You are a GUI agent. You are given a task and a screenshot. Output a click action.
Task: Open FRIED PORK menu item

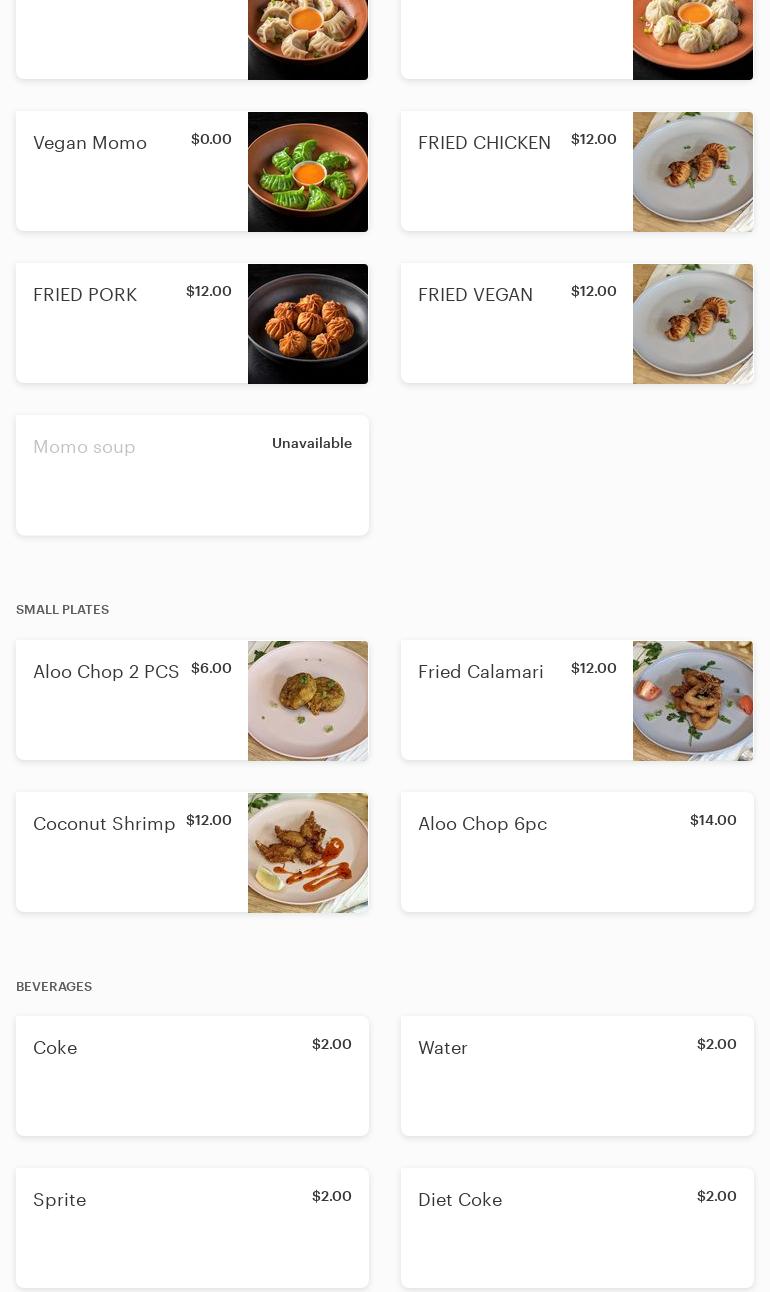[192, 324]
